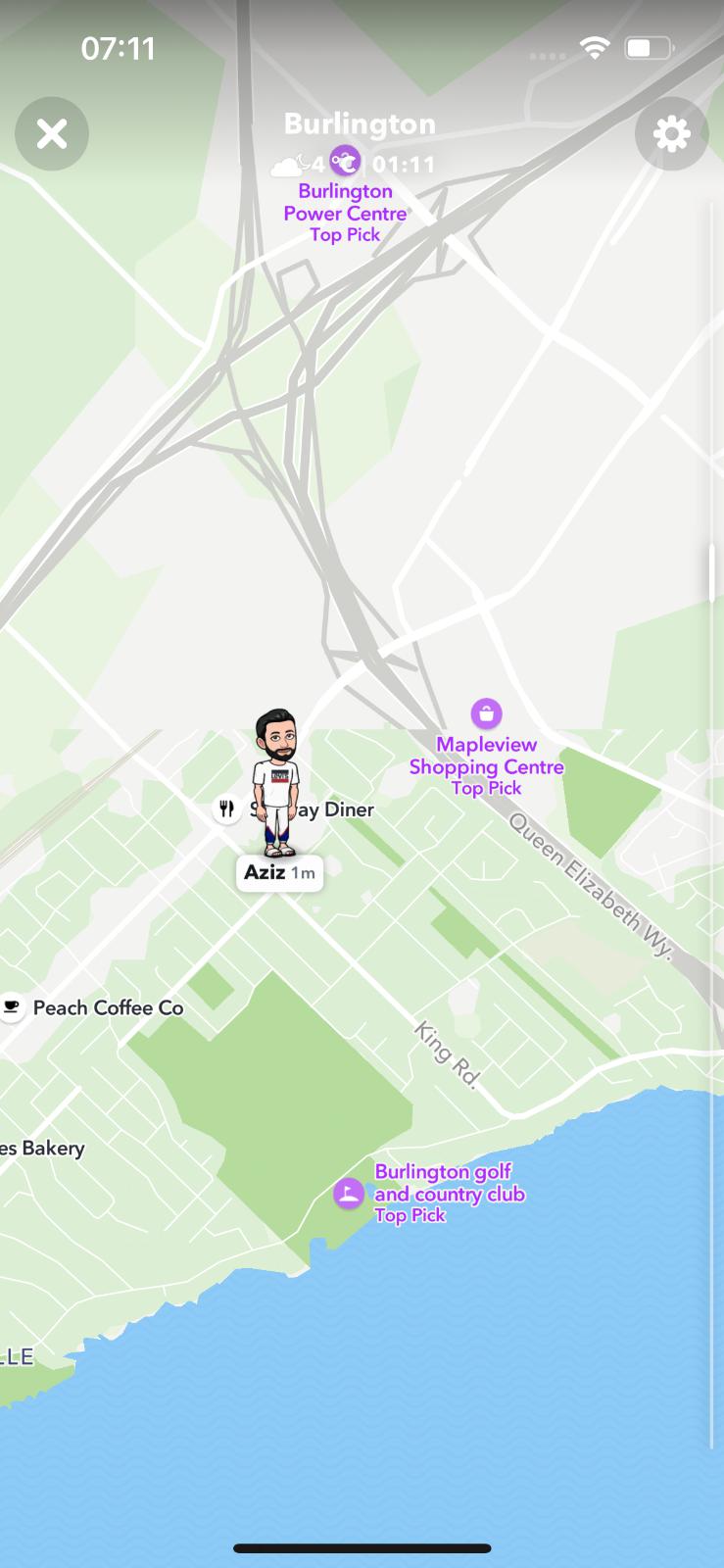Tap the diner restaurant marker
The image size is (724, 1568).
click(x=227, y=809)
